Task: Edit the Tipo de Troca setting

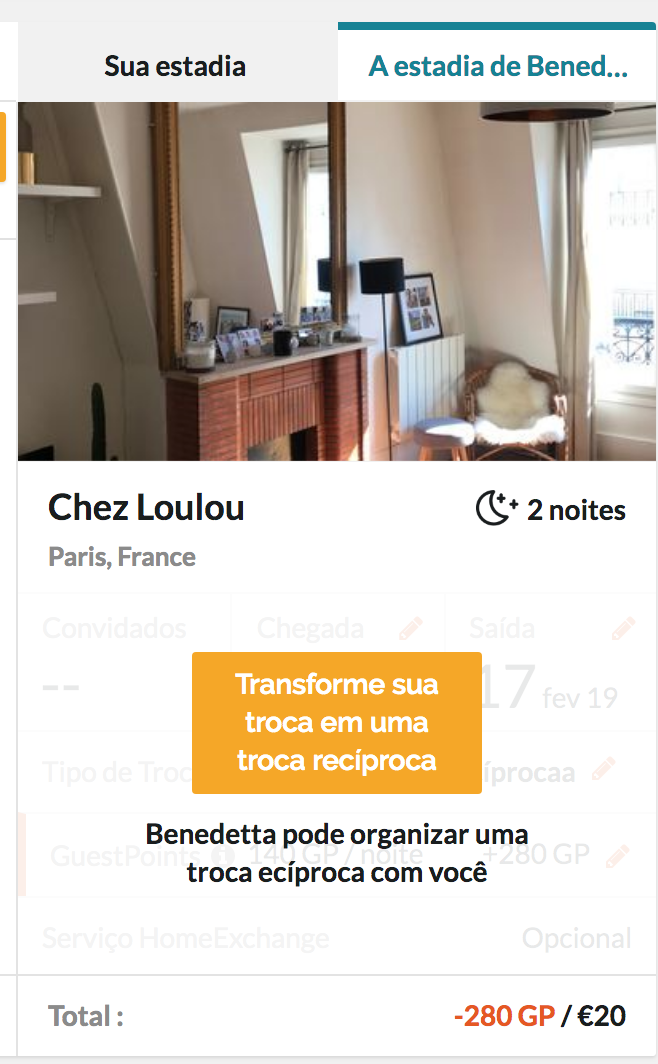Action: [603, 769]
